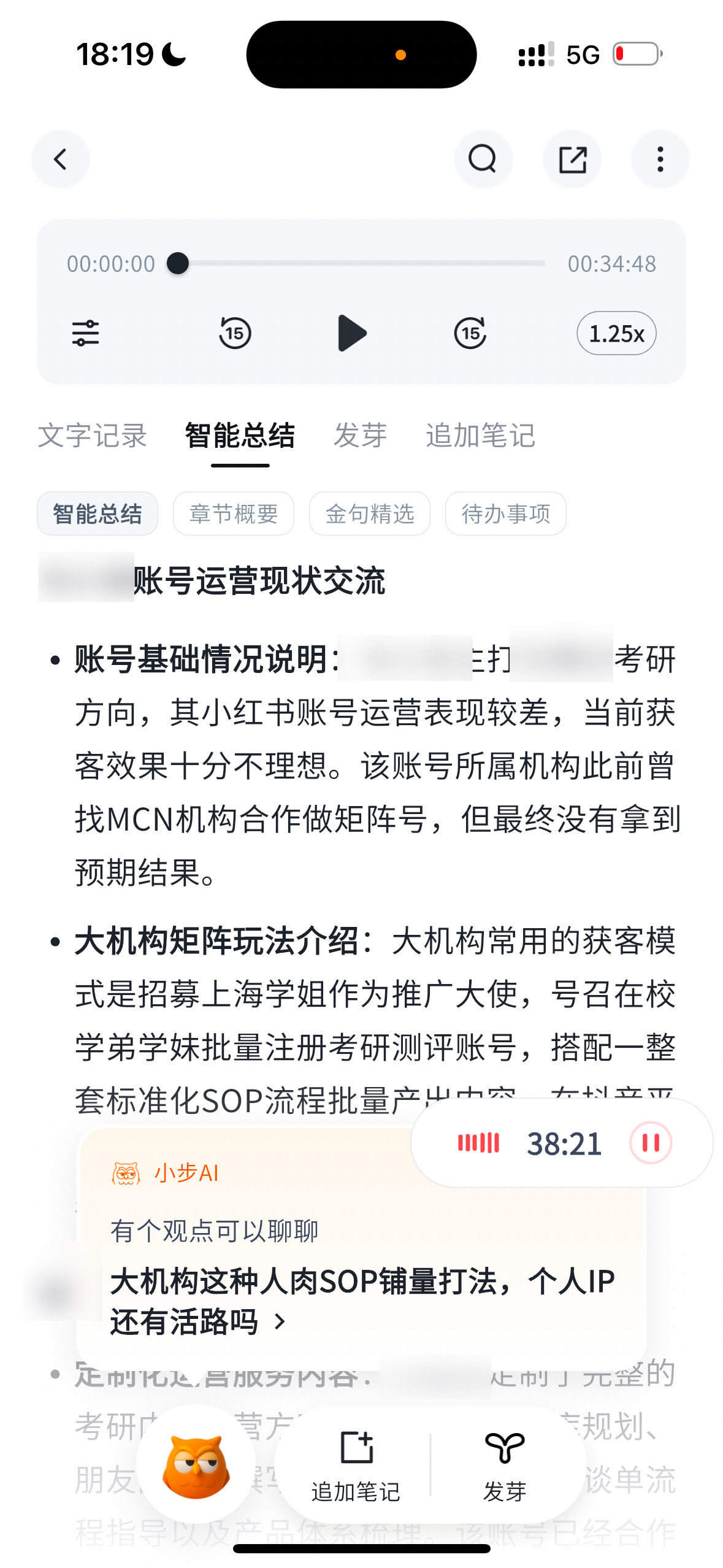The width and height of the screenshot is (723, 1568).
Task: Tap the playback progress bar handle
Action: pos(178,263)
